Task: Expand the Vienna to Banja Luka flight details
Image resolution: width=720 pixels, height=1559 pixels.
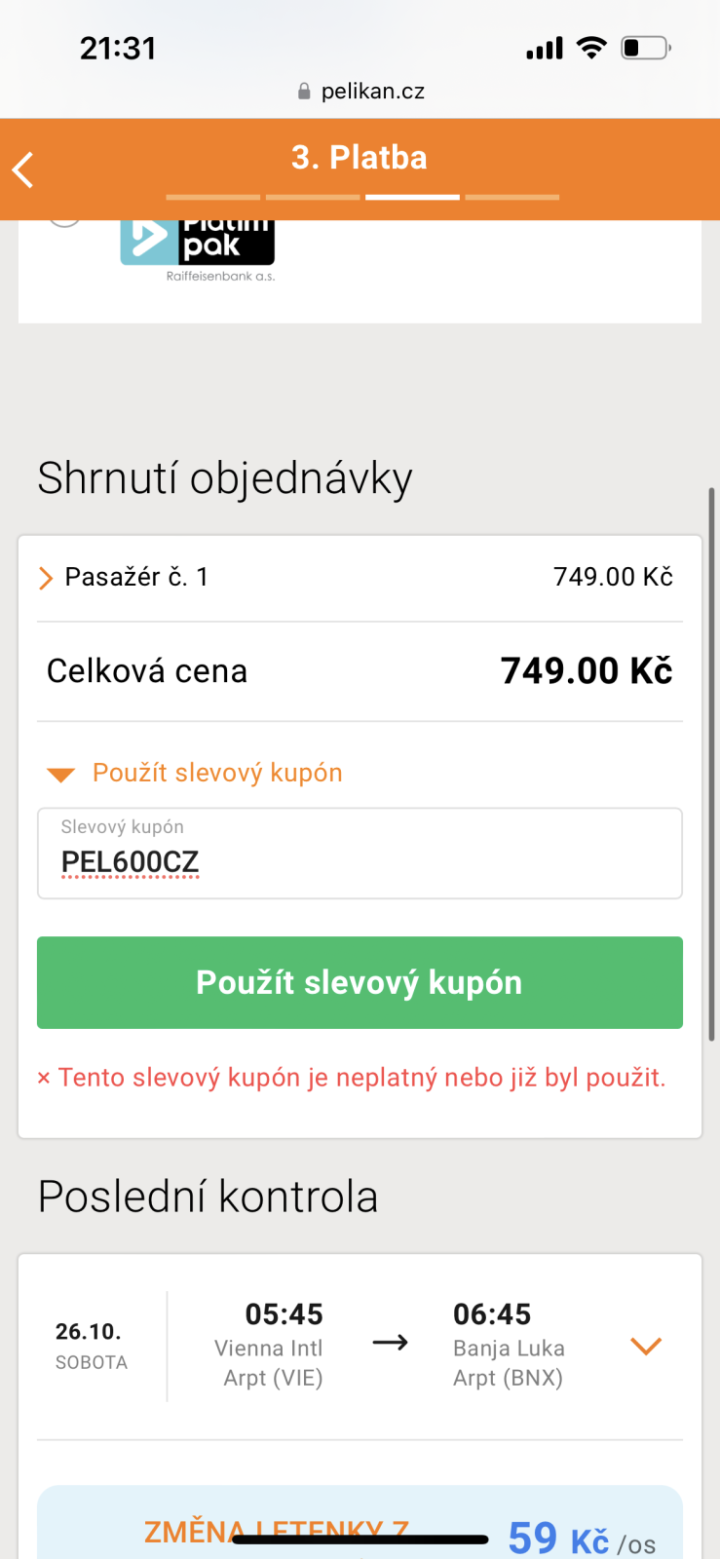Action: click(645, 1346)
